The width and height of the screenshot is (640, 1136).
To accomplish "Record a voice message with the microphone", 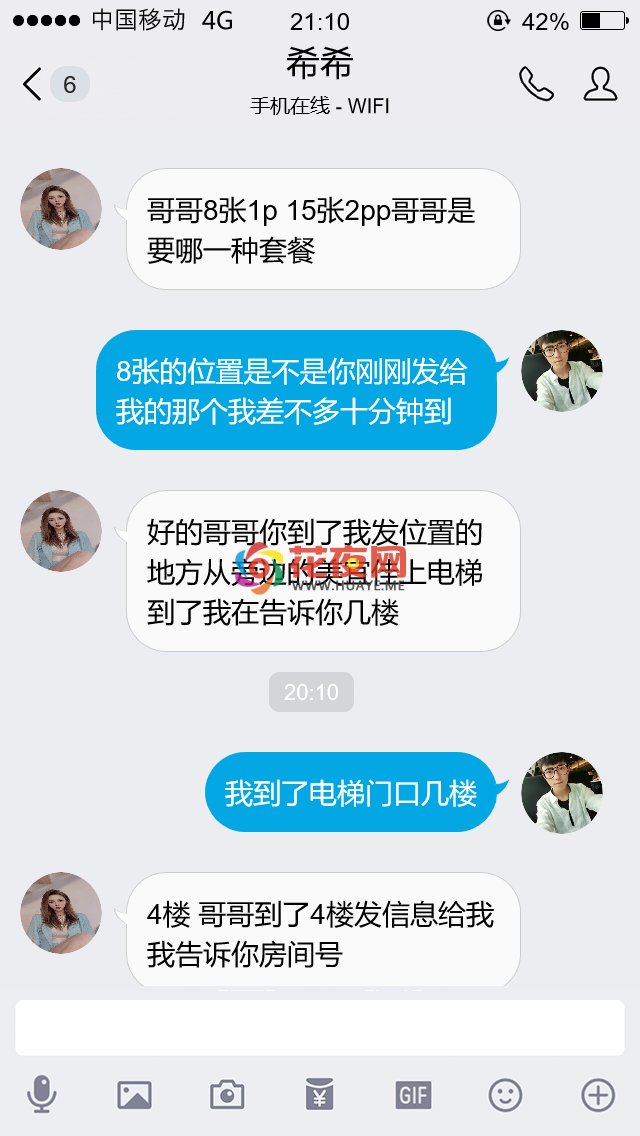I will coord(42,1094).
